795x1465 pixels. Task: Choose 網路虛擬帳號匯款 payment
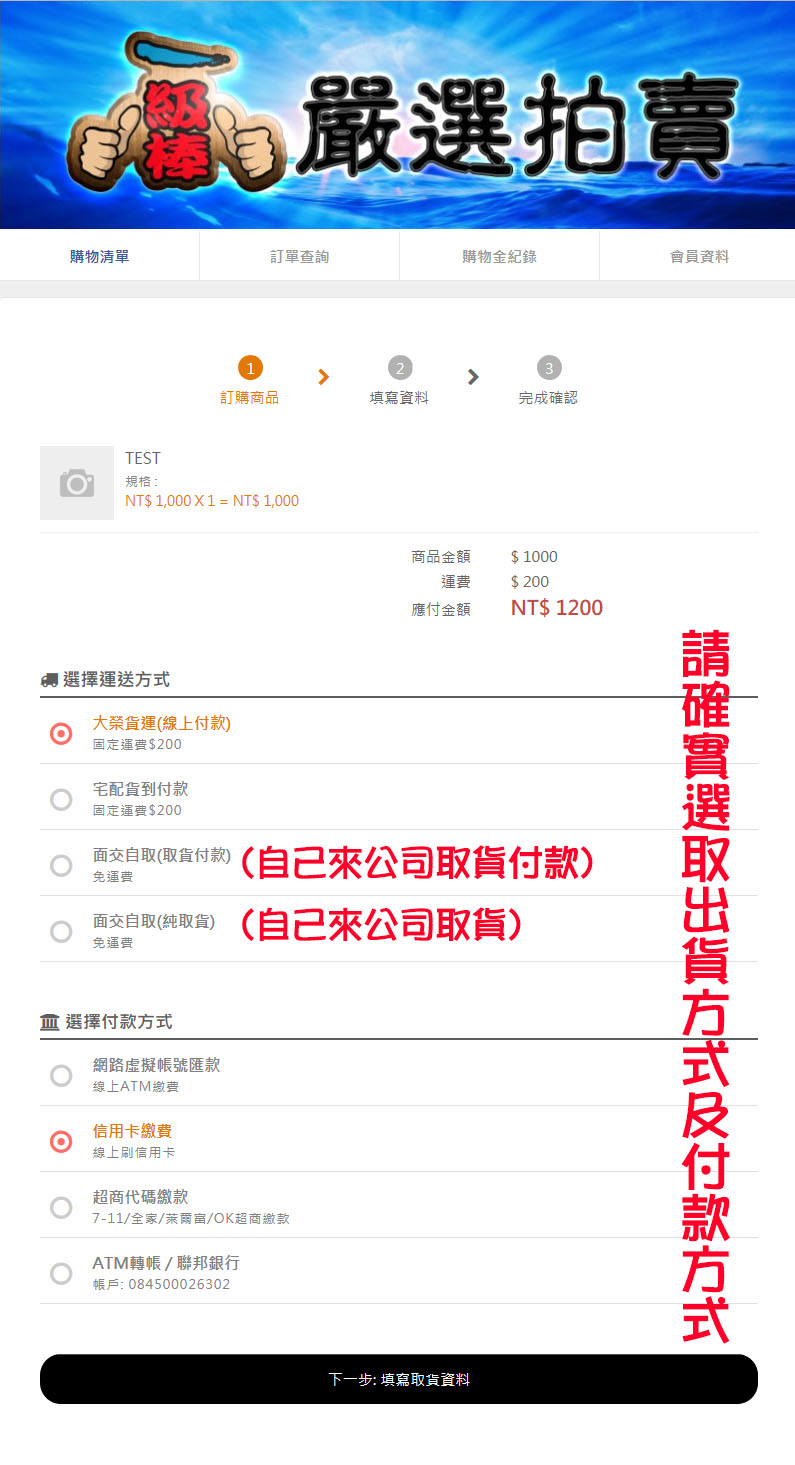pyautogui.click(x=399, y=1073)
